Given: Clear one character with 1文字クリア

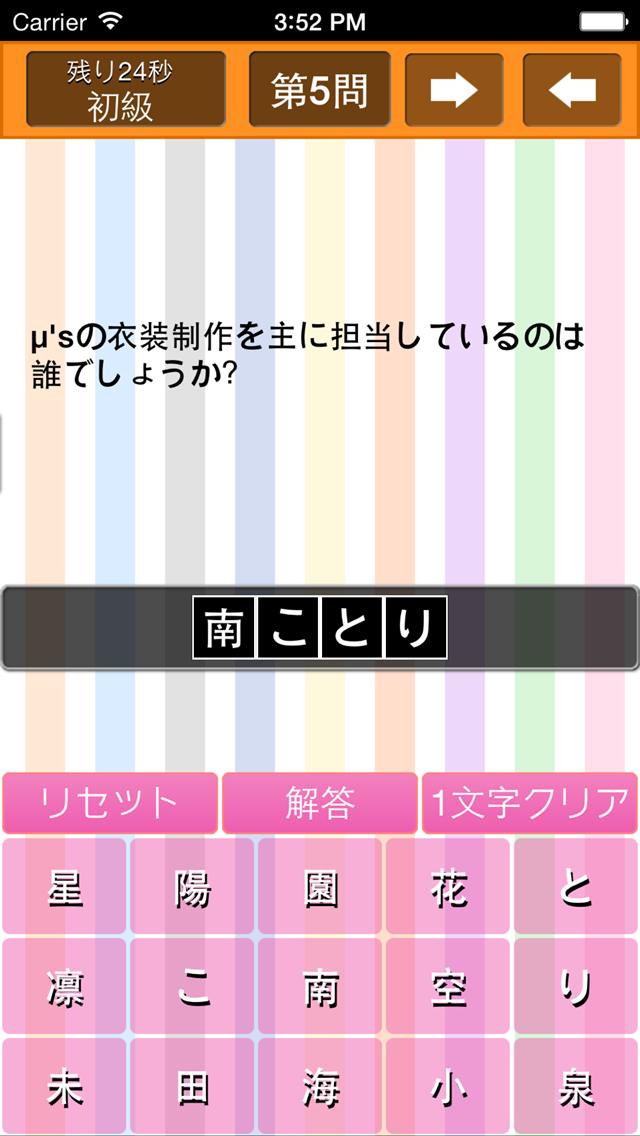Looking at the screenshot, I should point(530,802).
